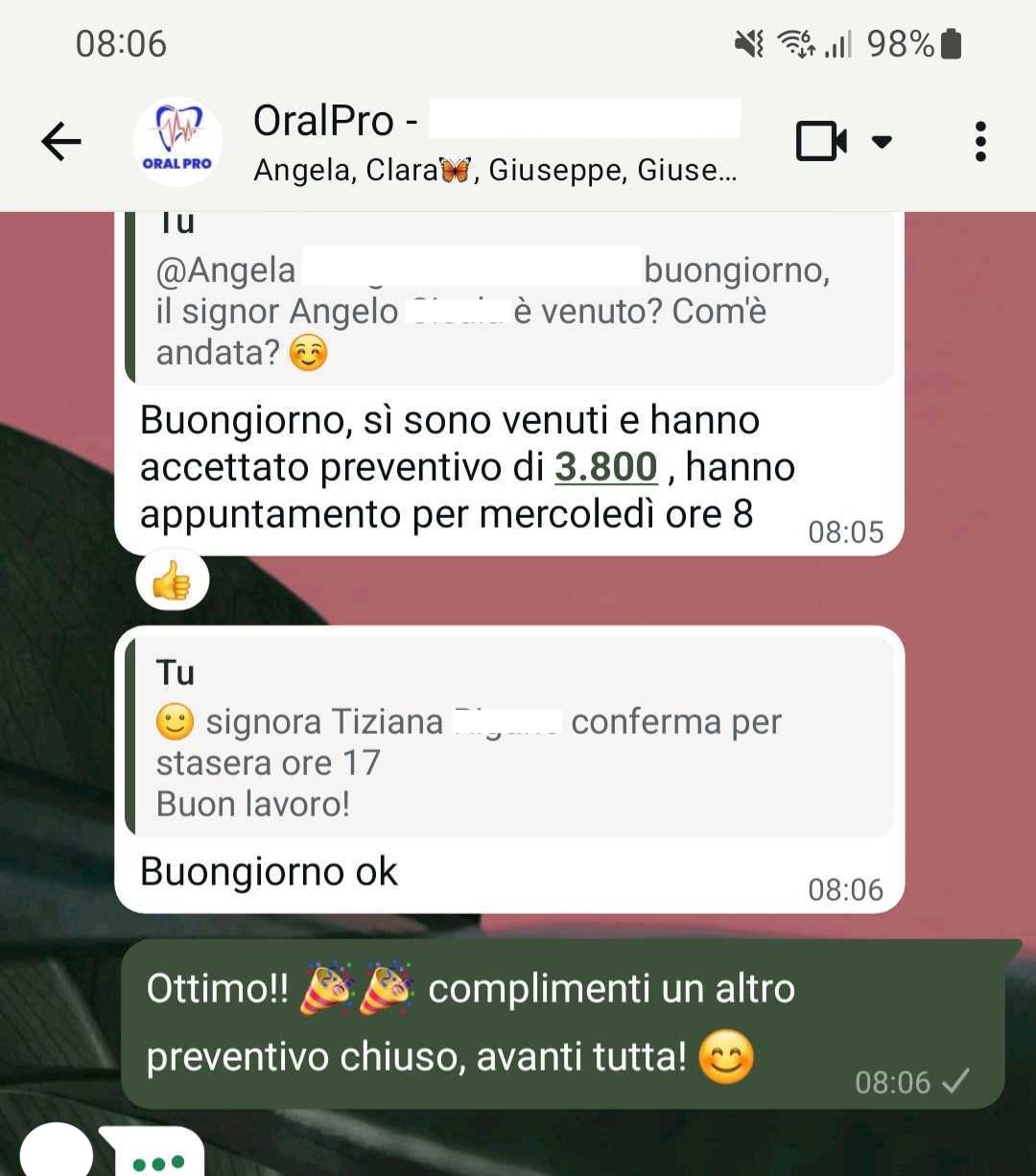Start a group video call

pyautogui.click(x=820, y=142)
